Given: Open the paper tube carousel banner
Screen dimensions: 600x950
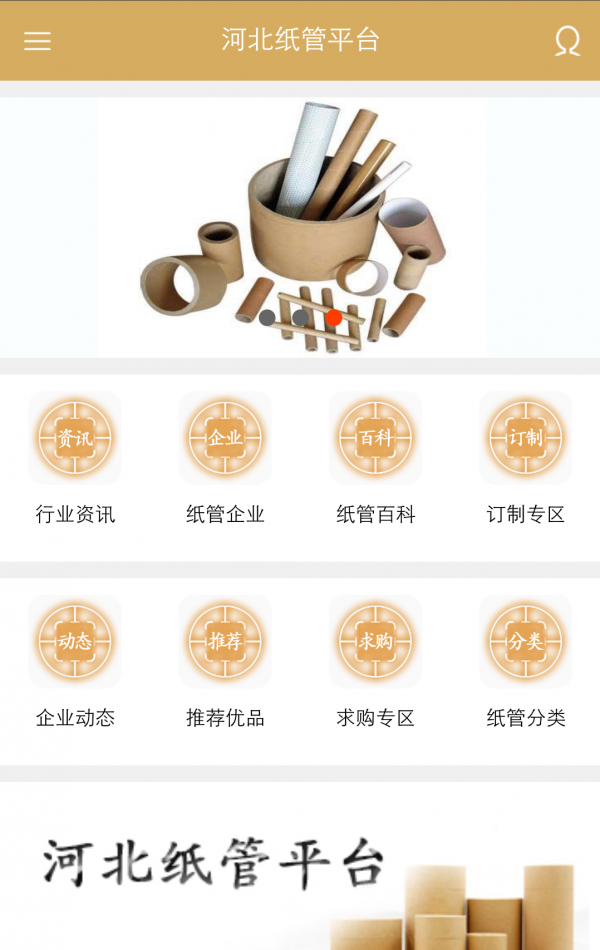Looking at the screenshot, I should click(x=300, y=227).
